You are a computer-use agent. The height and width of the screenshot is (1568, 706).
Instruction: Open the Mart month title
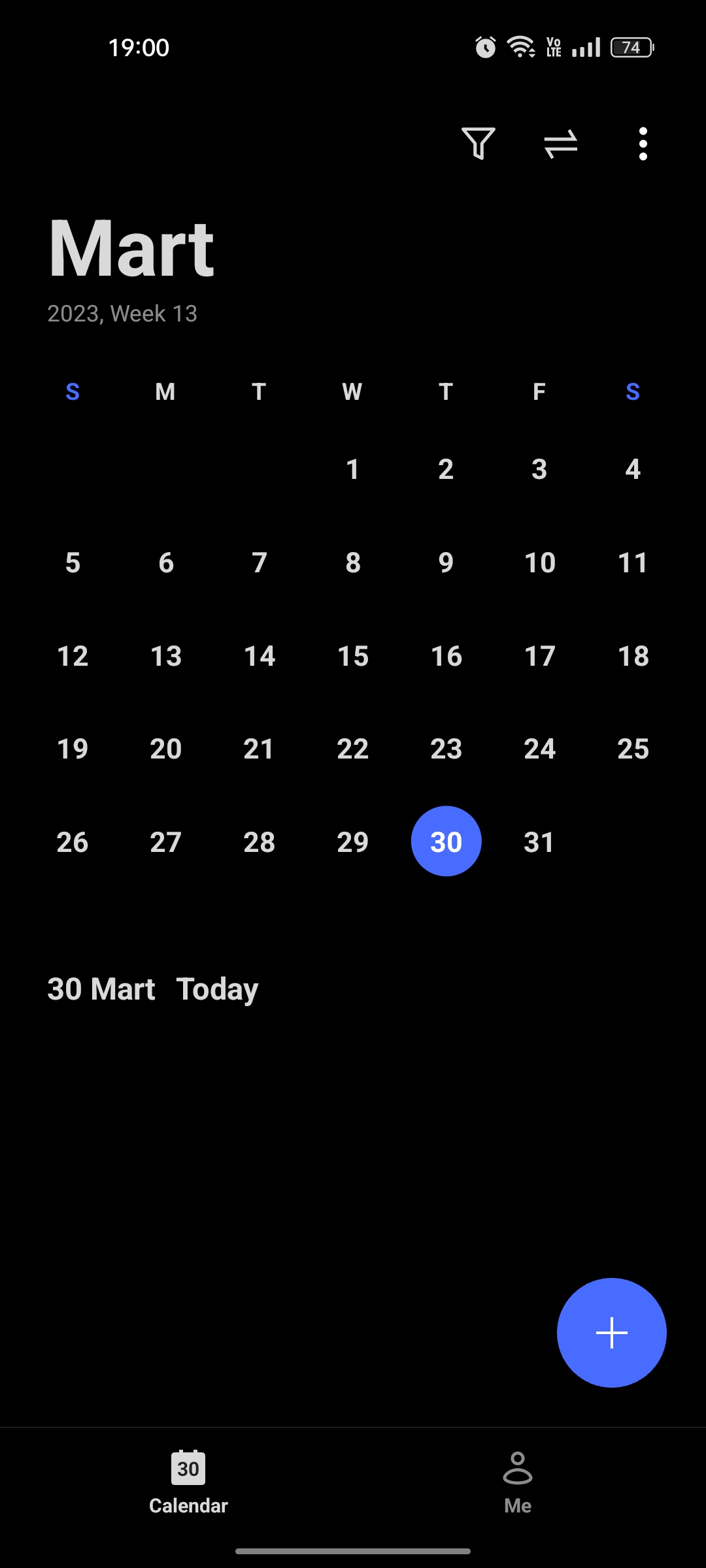[131, 249]
